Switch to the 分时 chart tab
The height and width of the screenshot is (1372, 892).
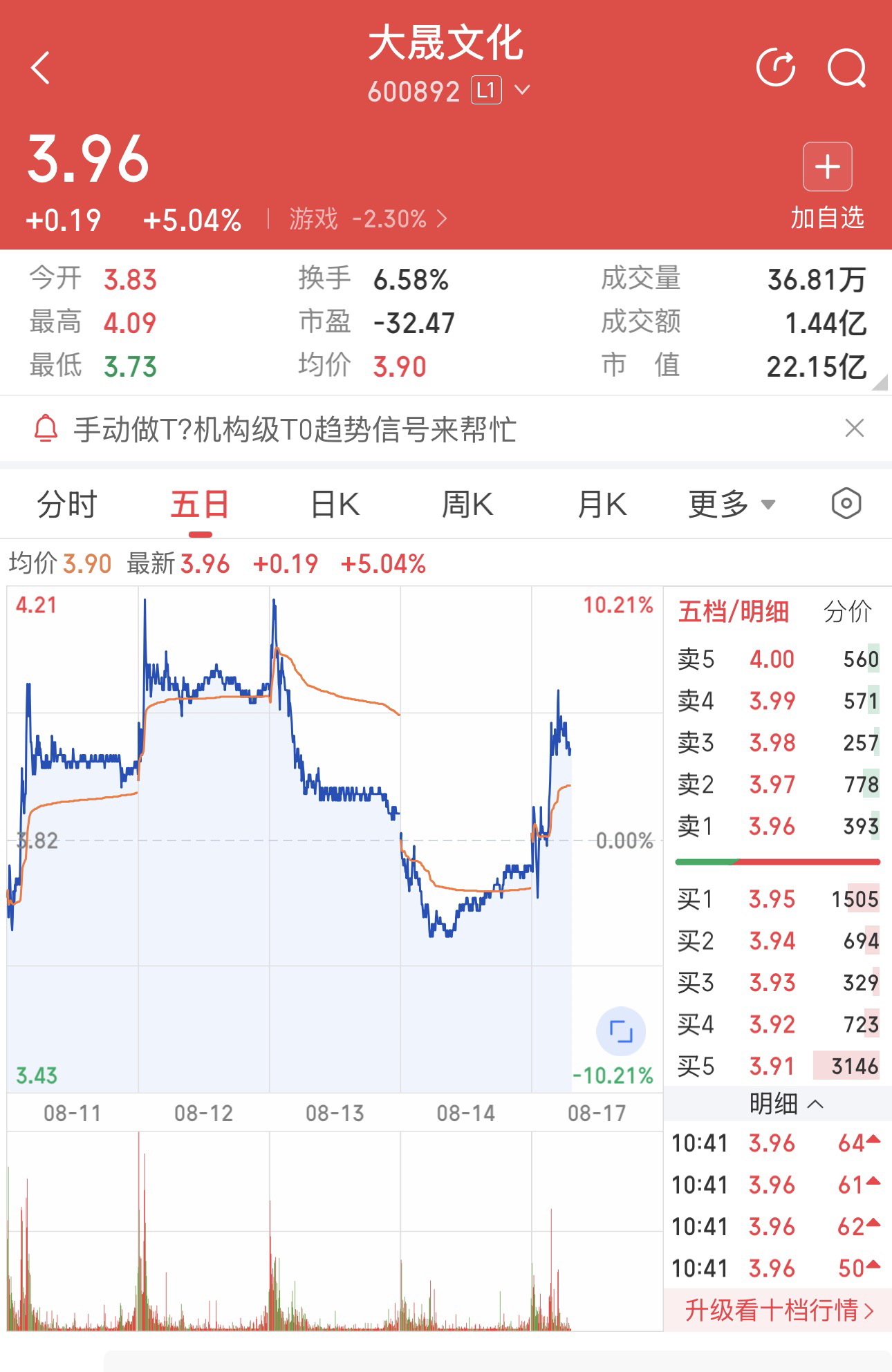pos(67,504)
